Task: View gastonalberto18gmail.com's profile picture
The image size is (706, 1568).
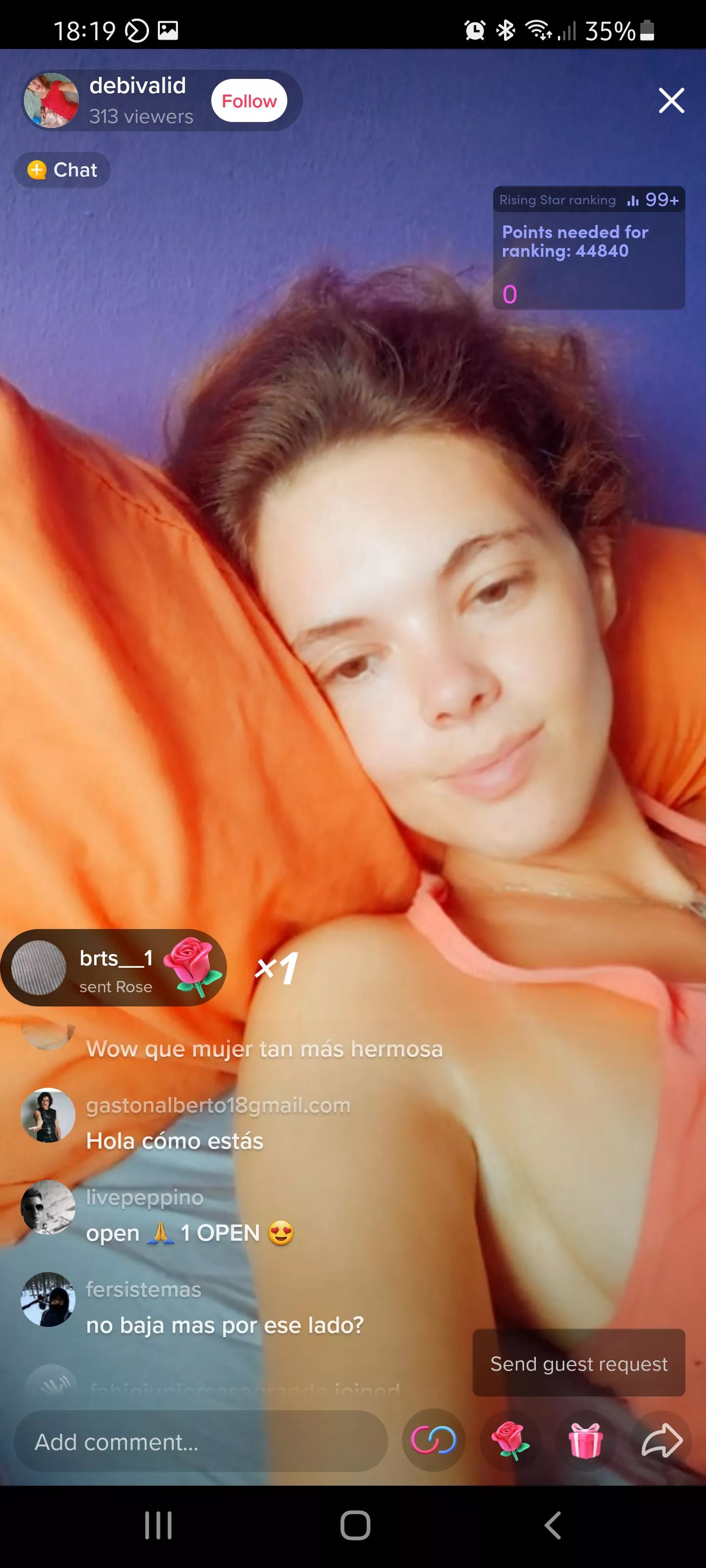Action: pos(48,1115)
